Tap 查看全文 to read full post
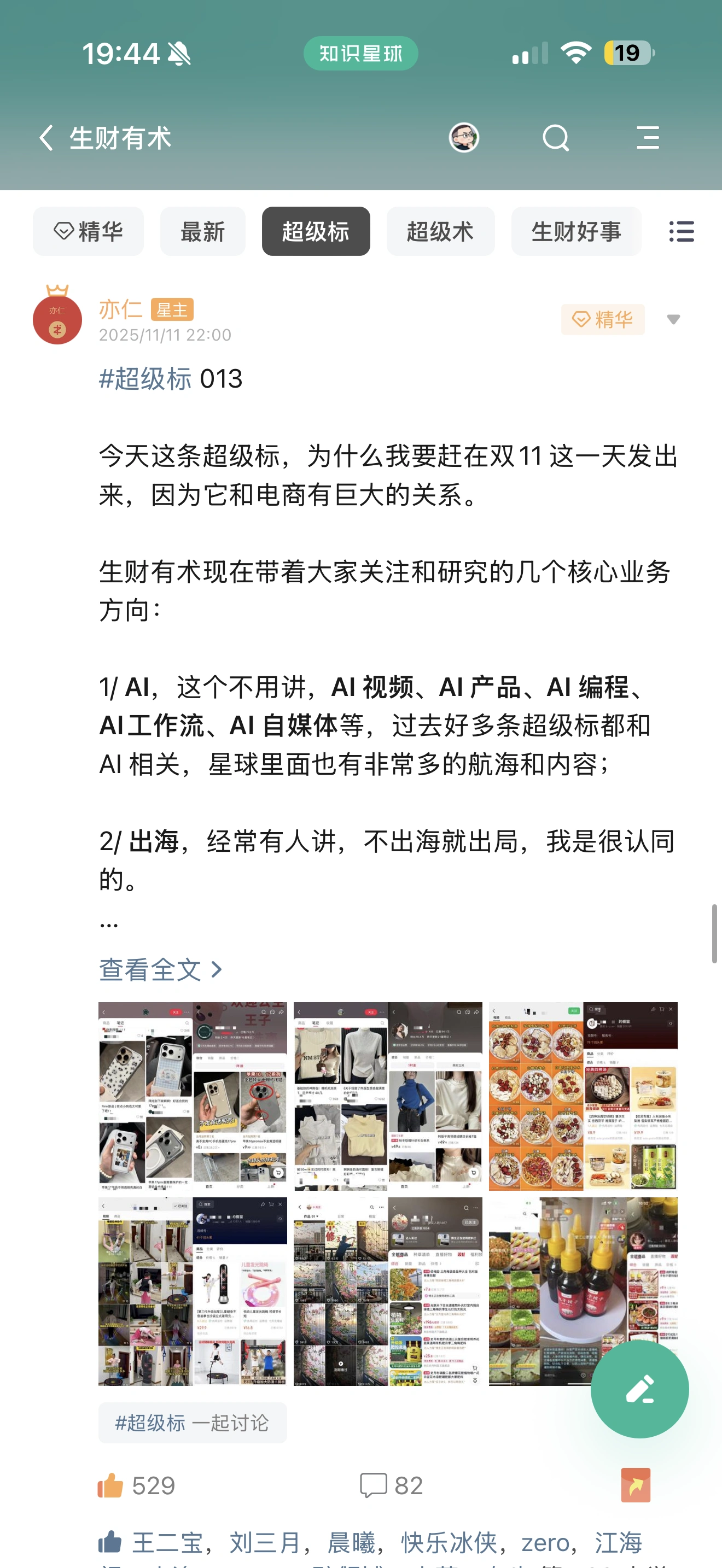 (160, 969)
